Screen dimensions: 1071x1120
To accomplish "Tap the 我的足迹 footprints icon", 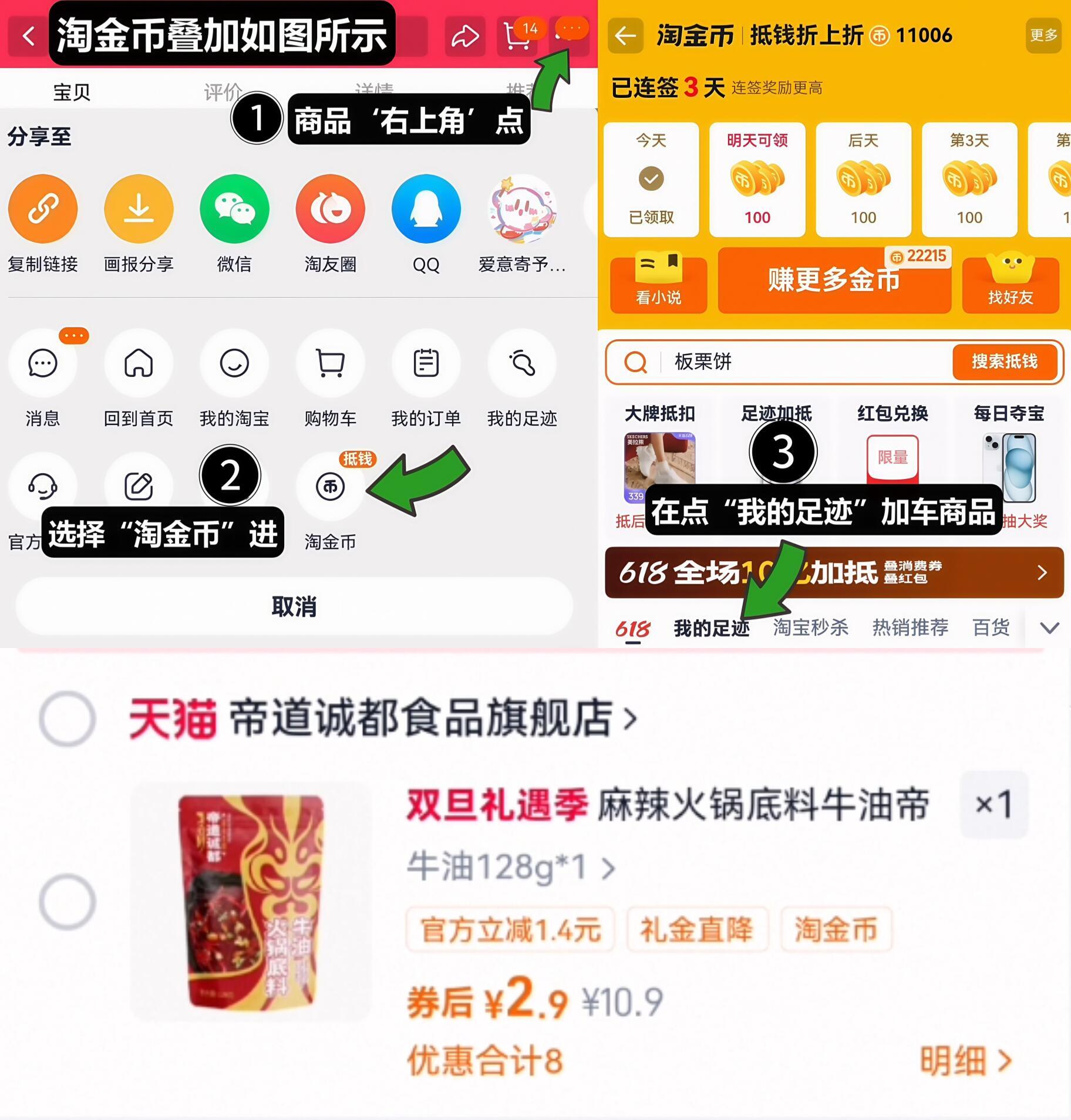I will pyautogui.click(x=522, y=364).
